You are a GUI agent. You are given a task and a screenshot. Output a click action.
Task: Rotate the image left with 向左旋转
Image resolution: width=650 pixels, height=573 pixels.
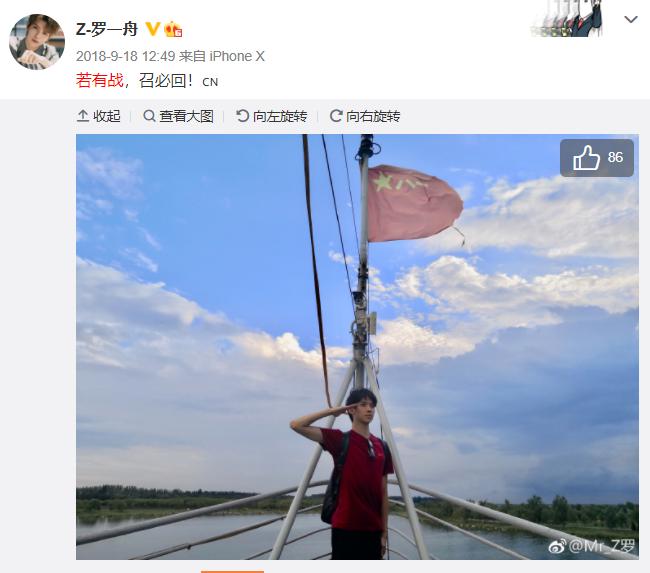271,116
